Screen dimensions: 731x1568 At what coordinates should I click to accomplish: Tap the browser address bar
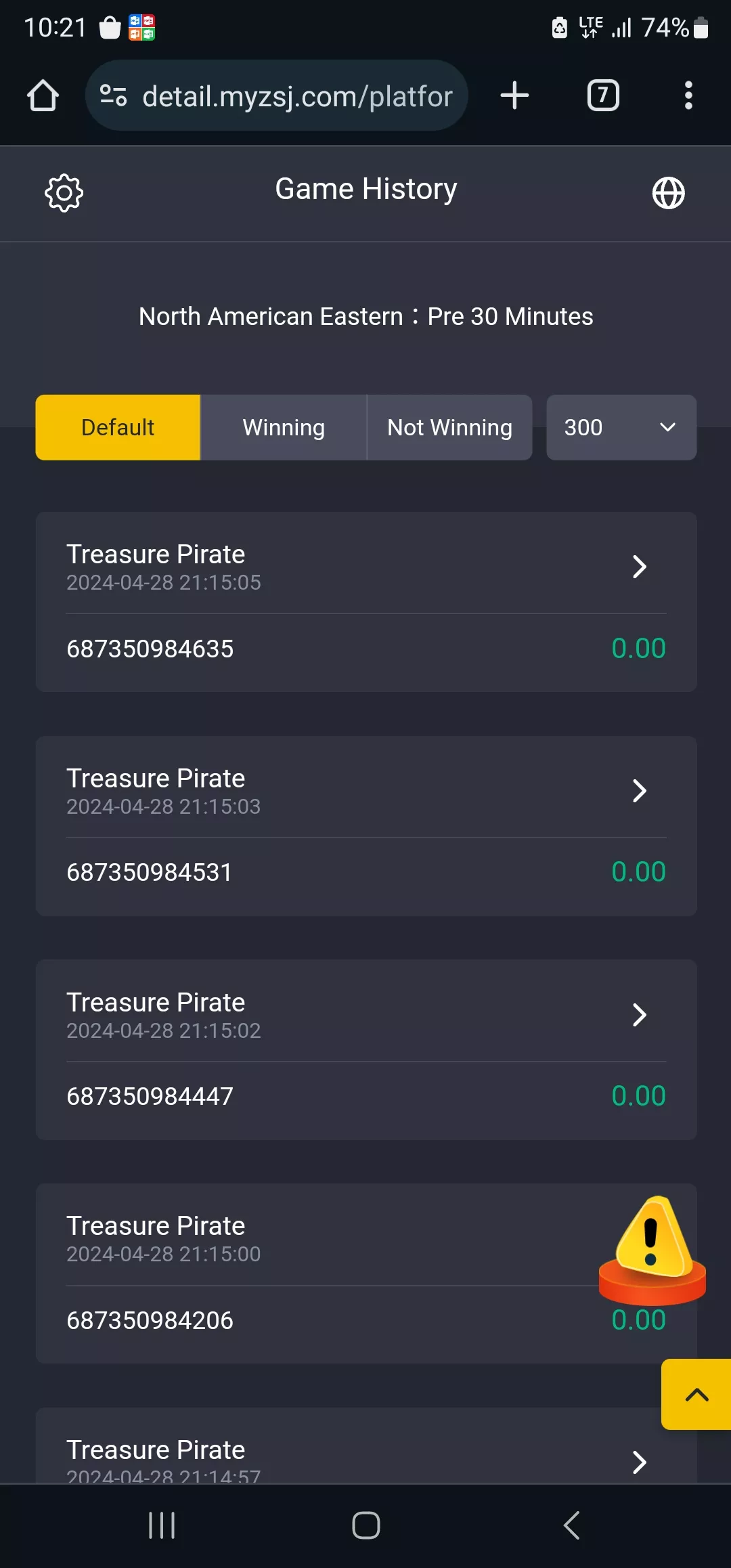276,95
